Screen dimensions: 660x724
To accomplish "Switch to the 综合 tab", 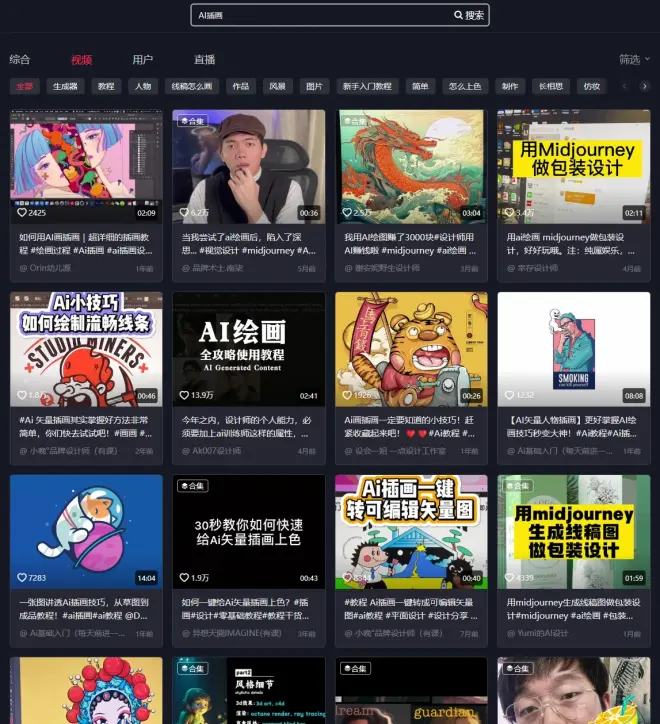I will point(20,60).
